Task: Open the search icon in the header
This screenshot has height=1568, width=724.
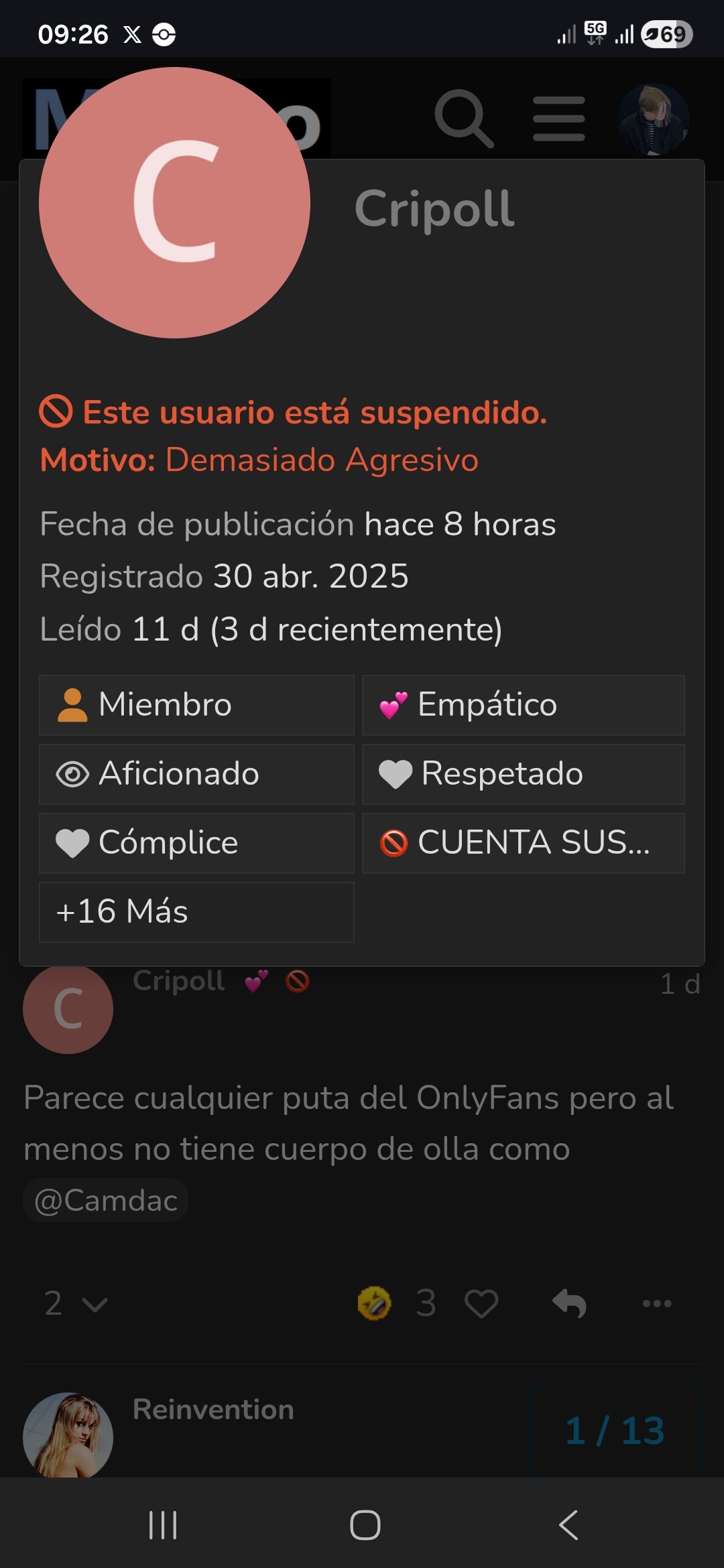Action: coord(464,119)
